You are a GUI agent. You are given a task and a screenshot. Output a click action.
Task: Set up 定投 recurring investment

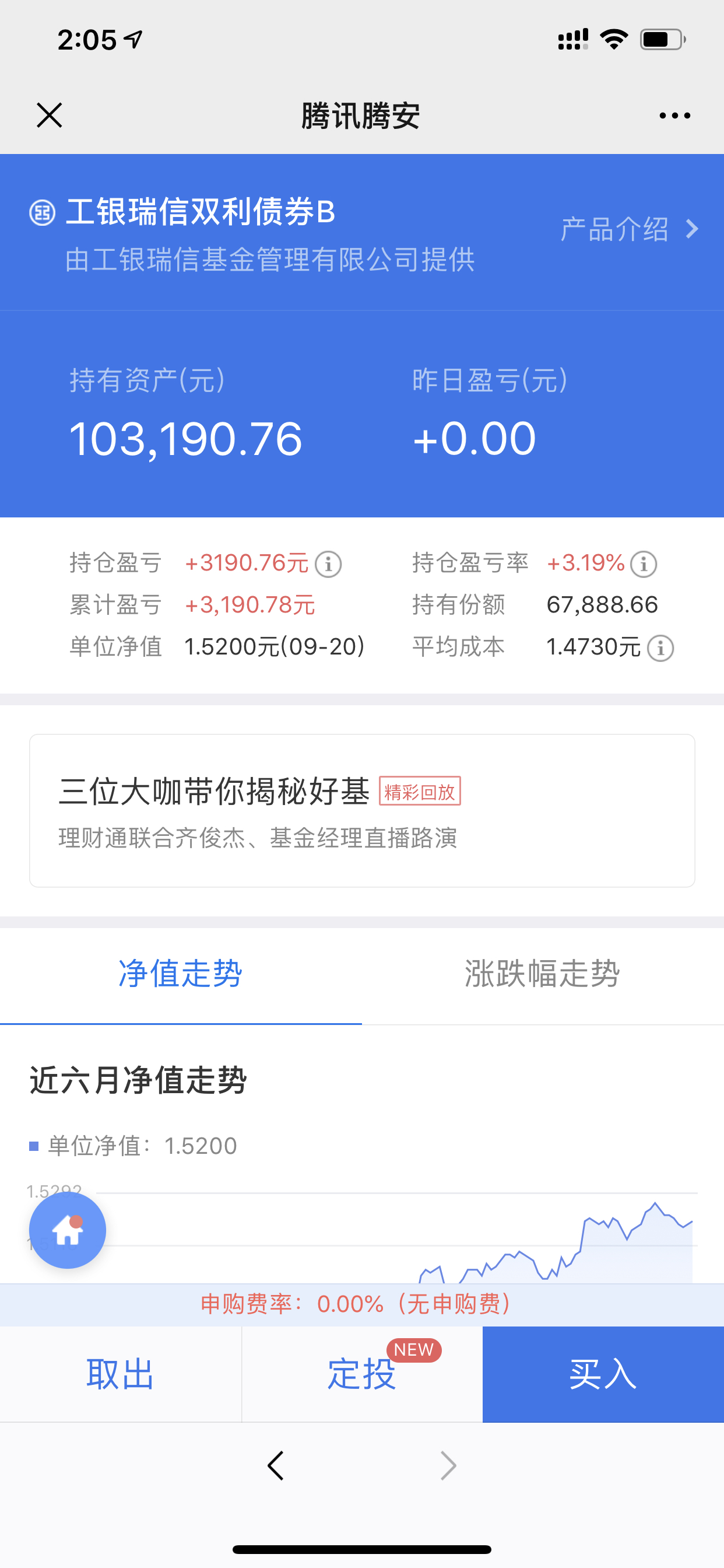pyautogui.click(x=361, y=1374)
